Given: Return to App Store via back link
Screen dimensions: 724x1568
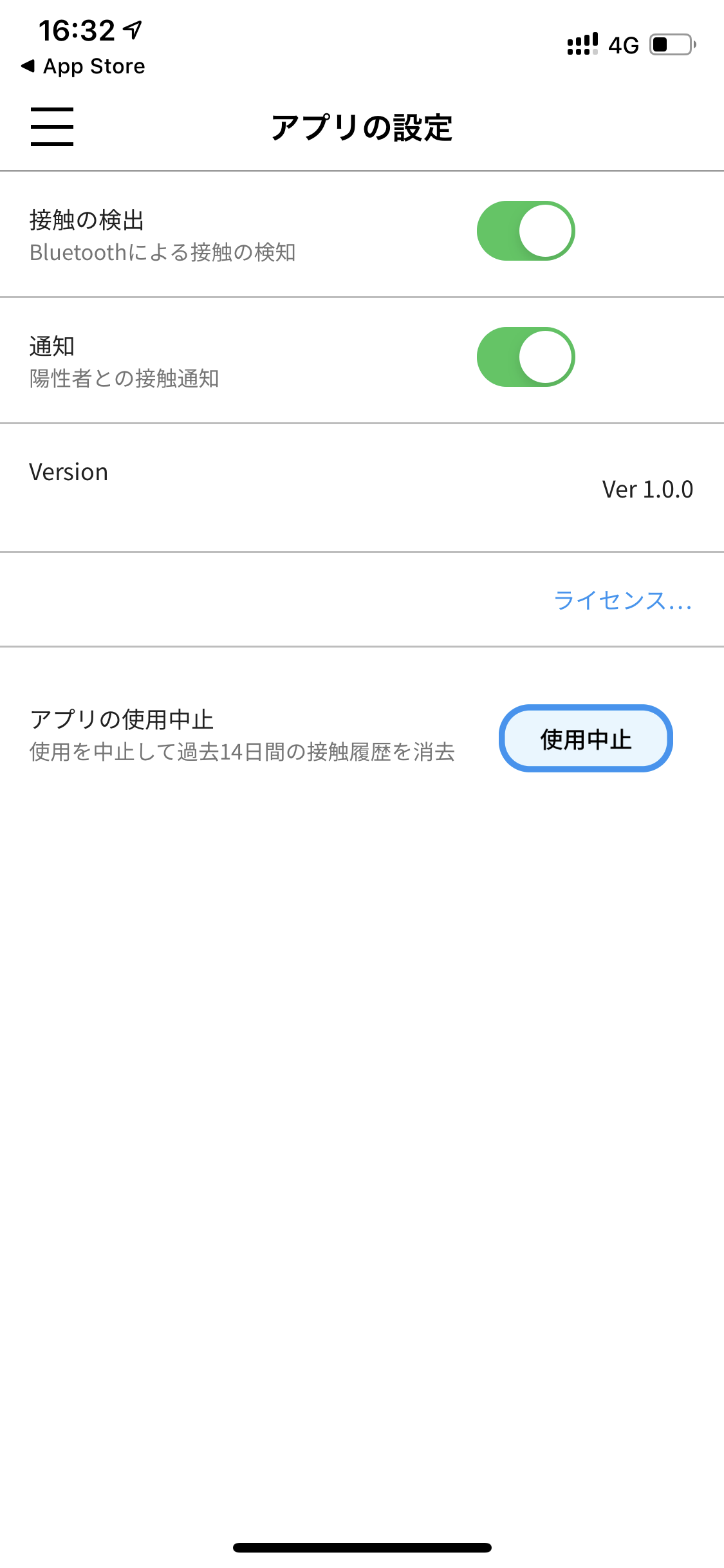Looking at the screenshot, I should [84, 66].
